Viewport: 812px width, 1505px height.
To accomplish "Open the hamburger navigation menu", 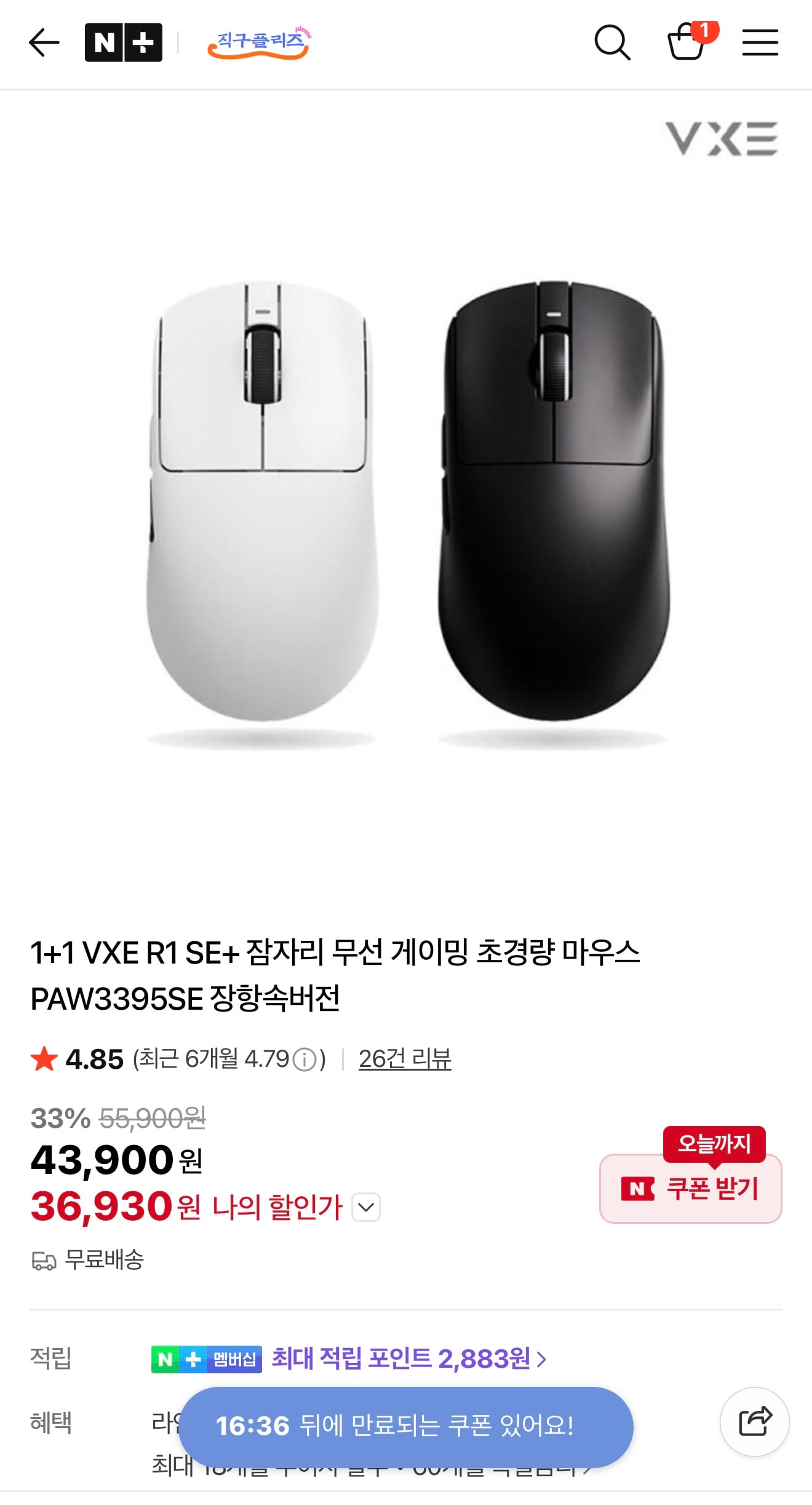I will [x=760, y=43].
